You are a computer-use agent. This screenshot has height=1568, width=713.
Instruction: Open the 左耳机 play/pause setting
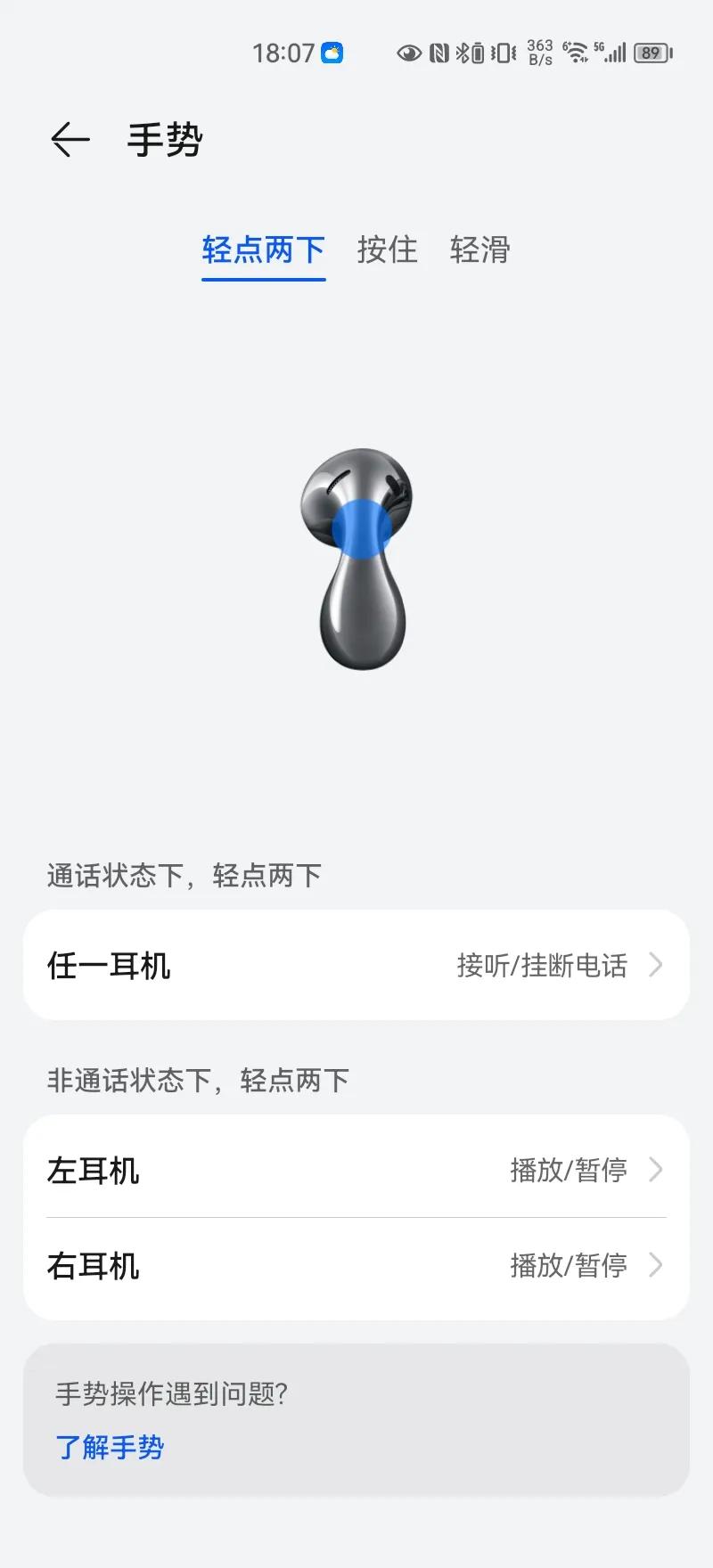click(x=356, y=1170)
